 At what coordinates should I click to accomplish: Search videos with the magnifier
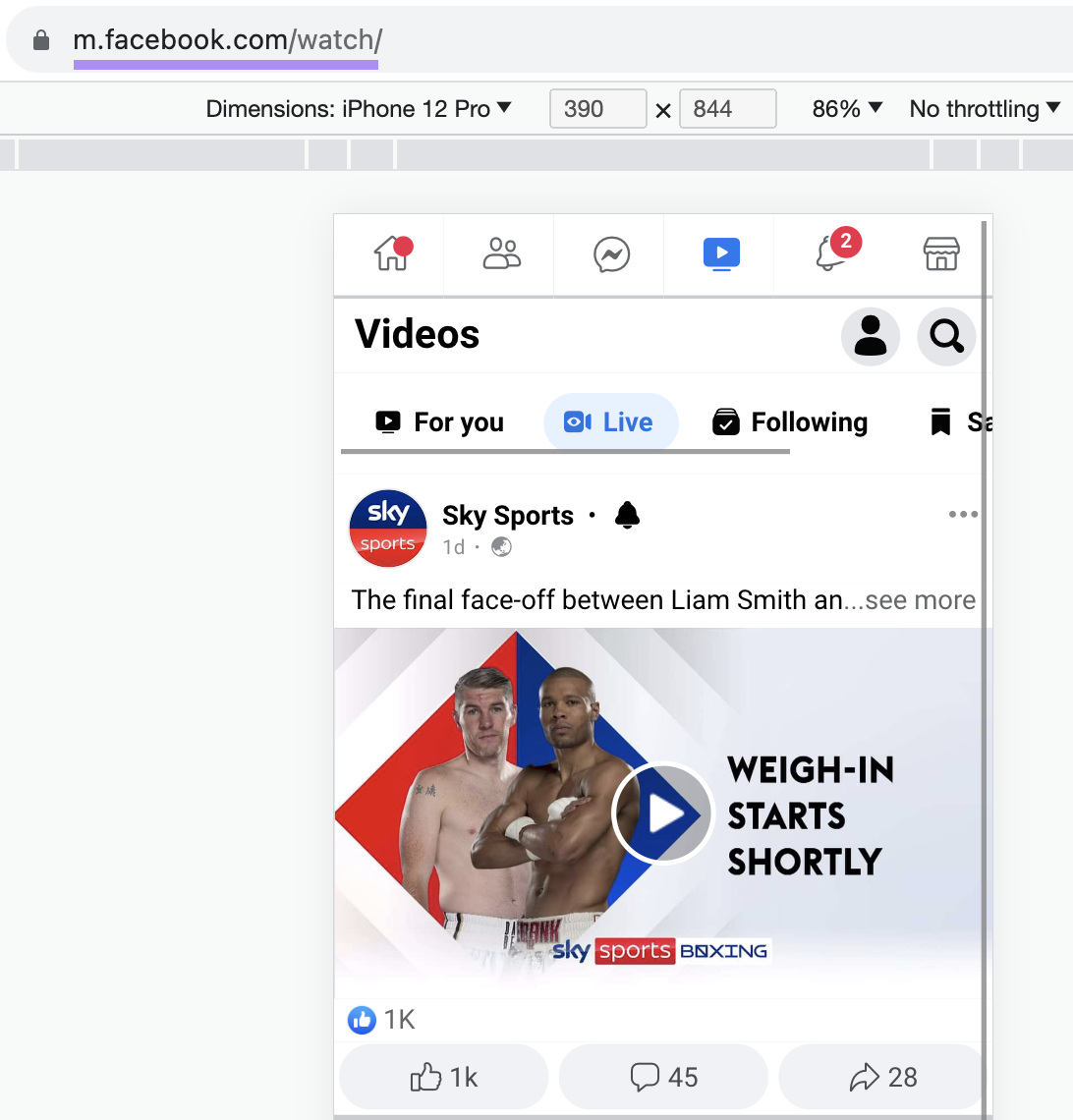pyautogui.click(x=945, y=336)
